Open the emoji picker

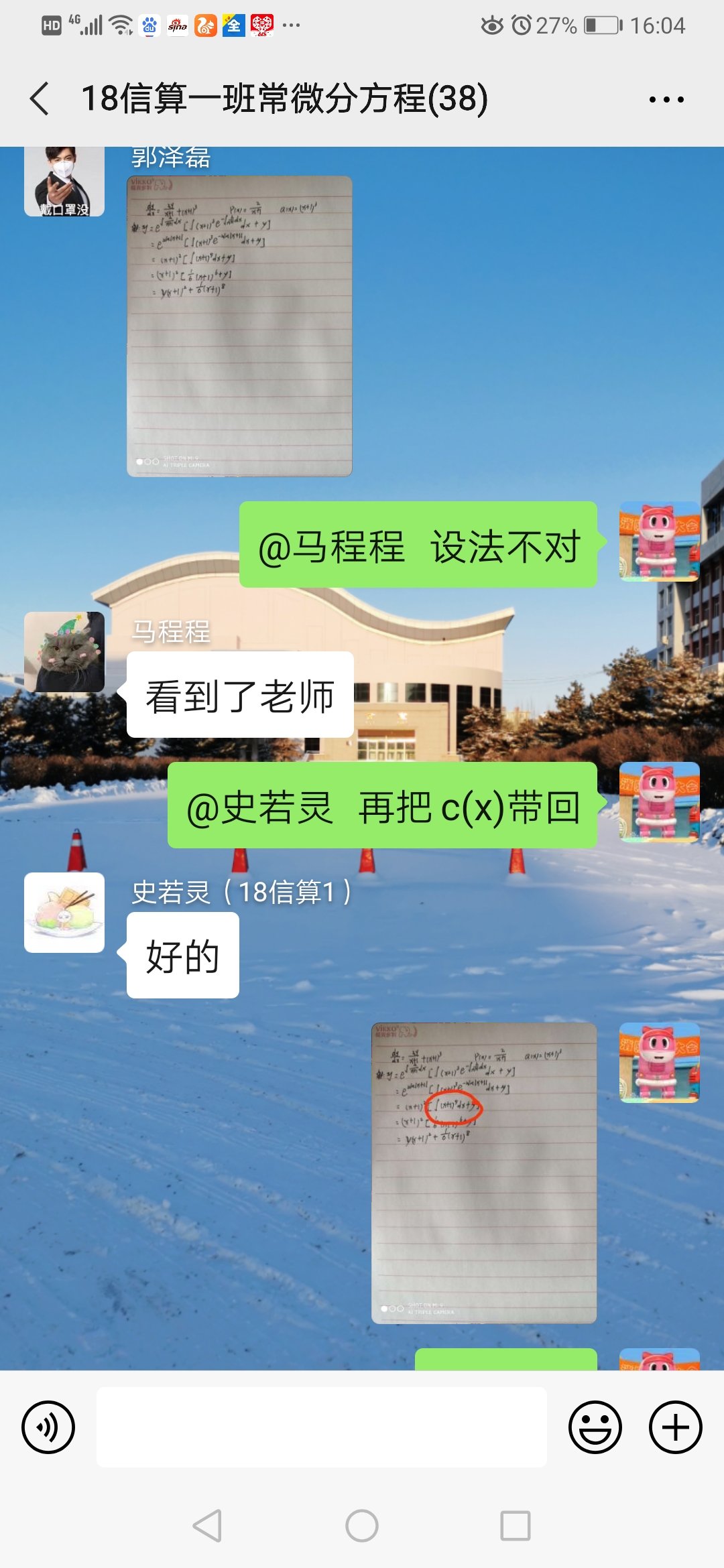(x=595, y=1427)
